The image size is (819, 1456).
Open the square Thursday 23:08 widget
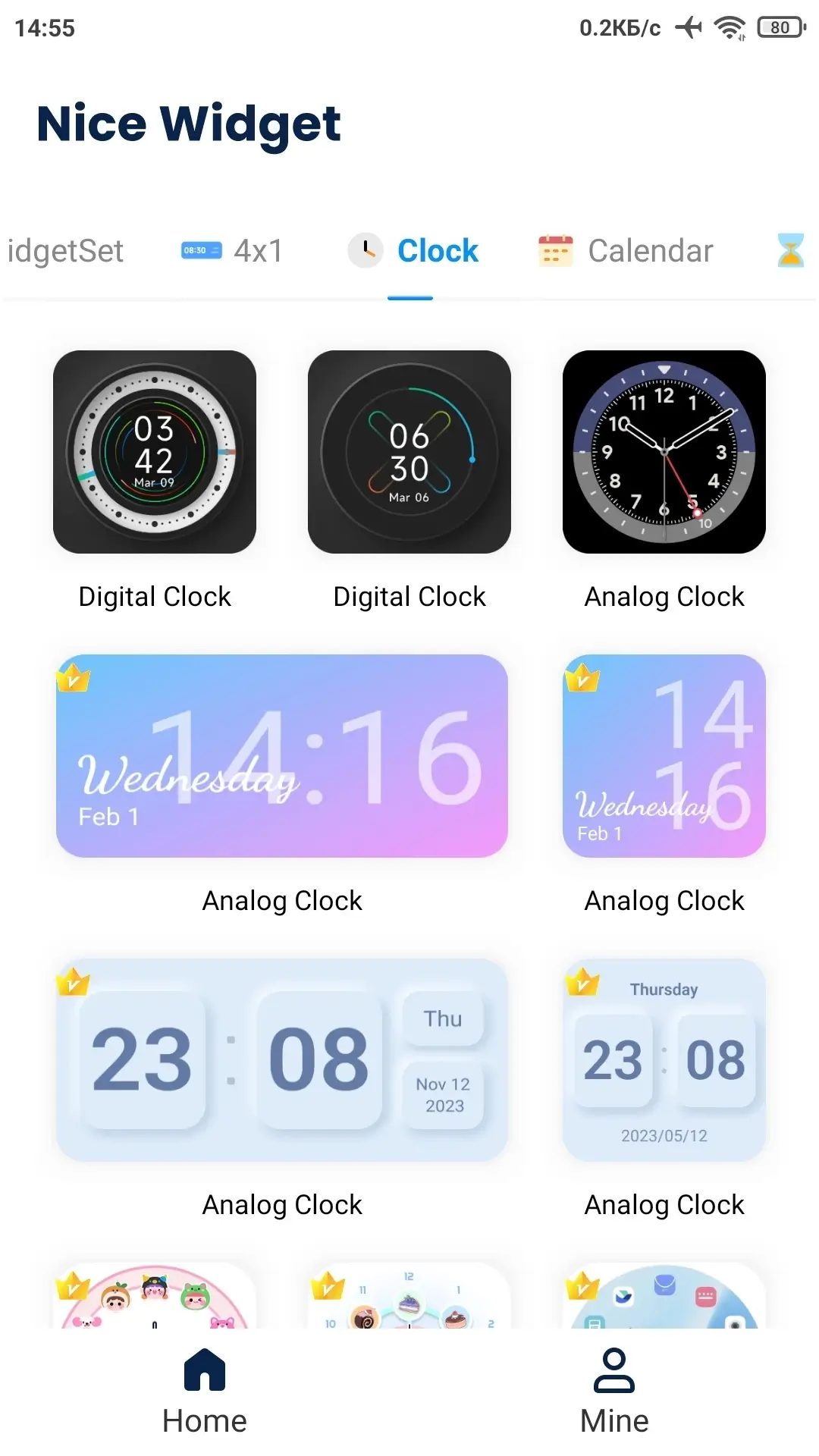click(x=664, y=1060)
